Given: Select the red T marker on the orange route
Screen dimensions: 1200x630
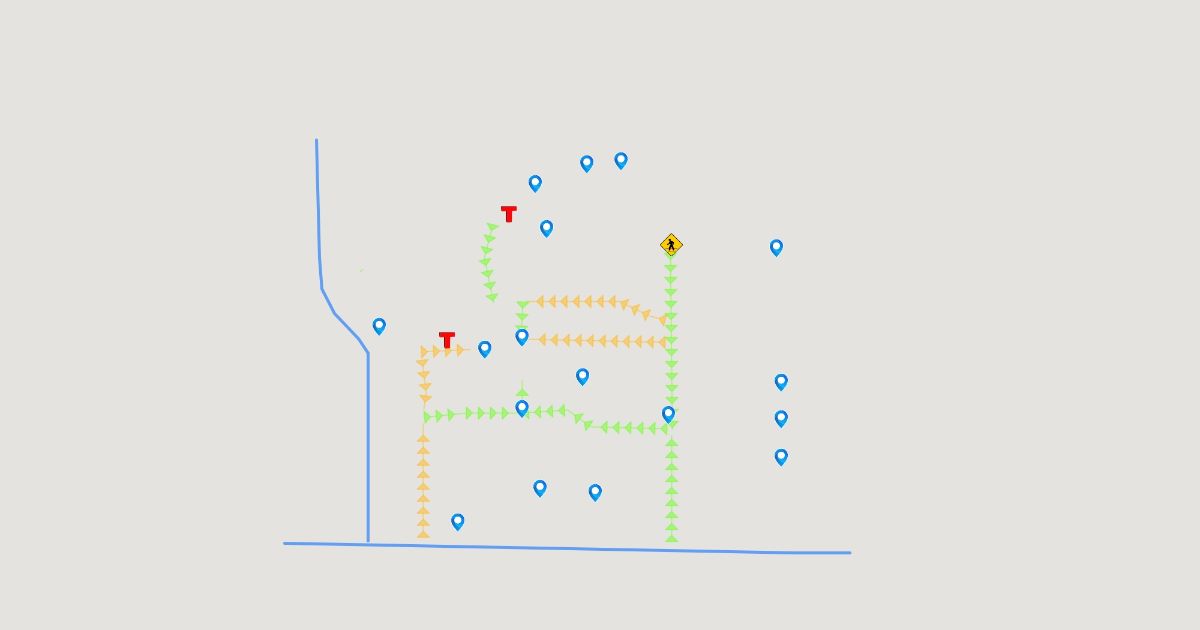Looking at the screenshot, I should [447, 340].
